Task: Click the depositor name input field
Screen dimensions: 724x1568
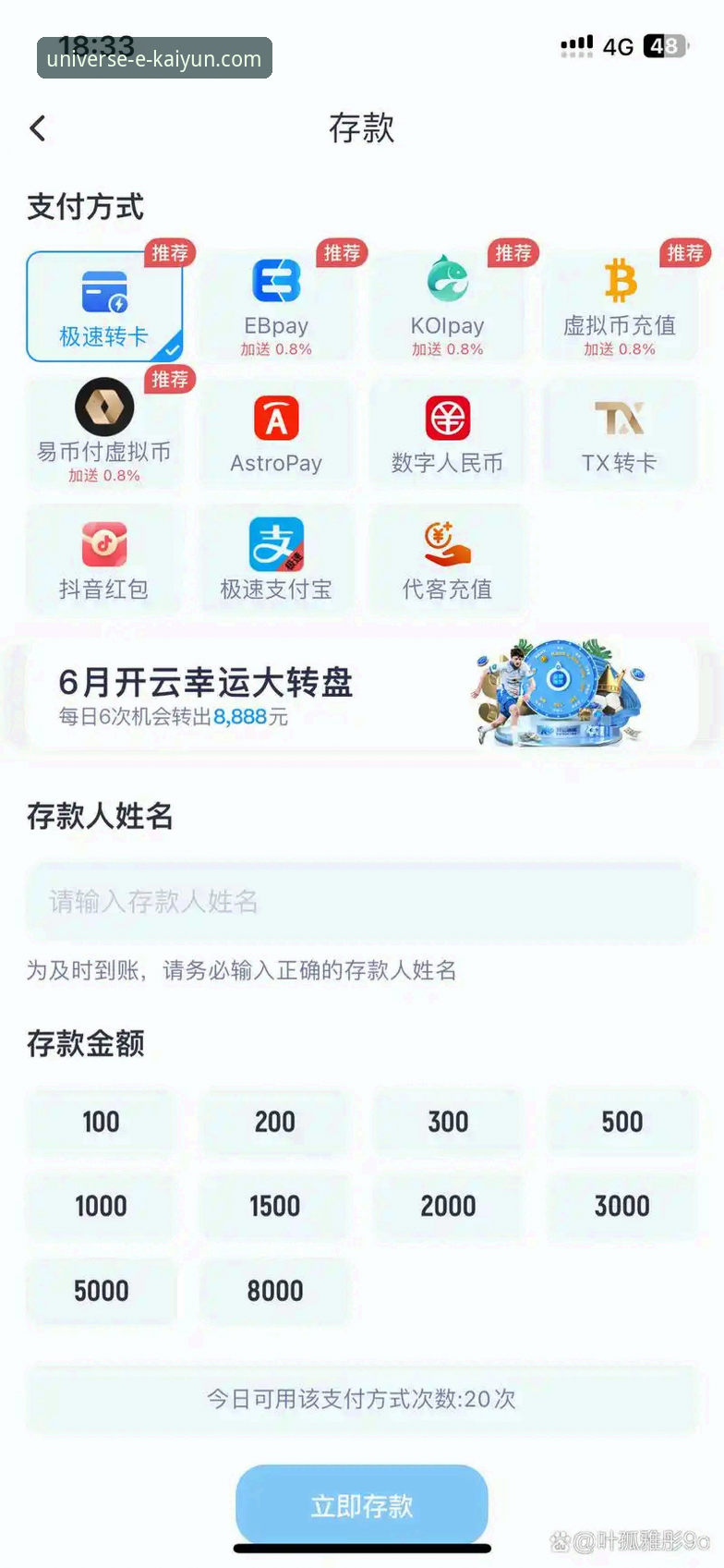Action: [361, 902]
